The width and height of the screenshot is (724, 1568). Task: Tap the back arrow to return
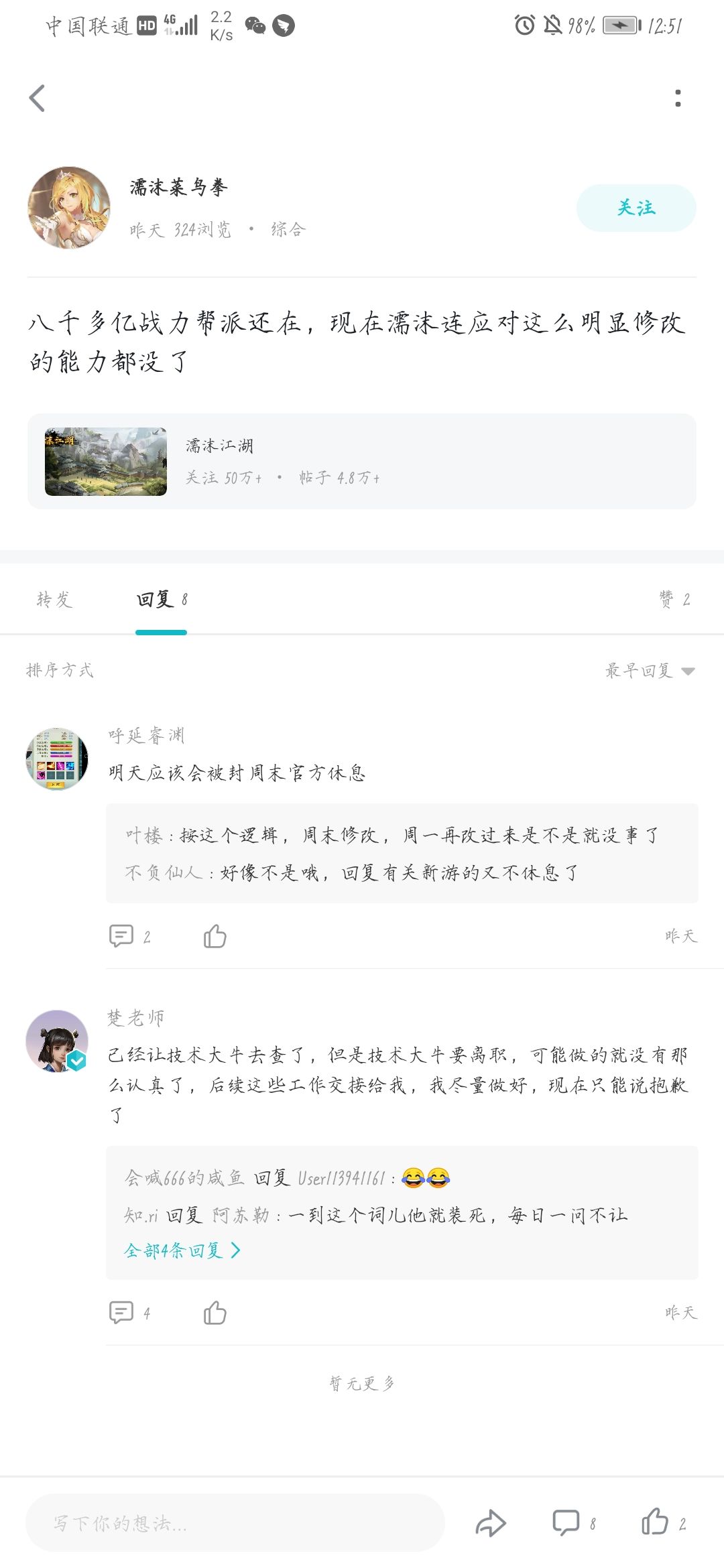(37, 97)
